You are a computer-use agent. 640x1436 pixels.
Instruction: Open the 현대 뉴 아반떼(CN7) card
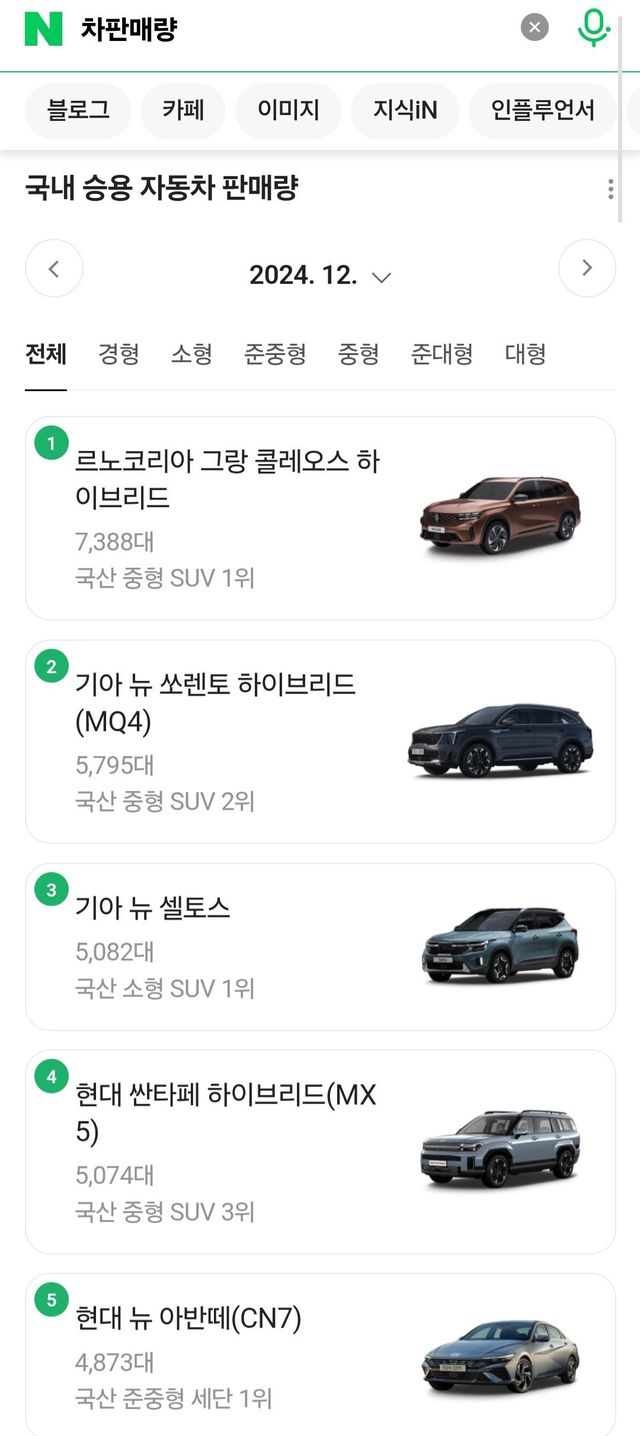coord(320,1355)
